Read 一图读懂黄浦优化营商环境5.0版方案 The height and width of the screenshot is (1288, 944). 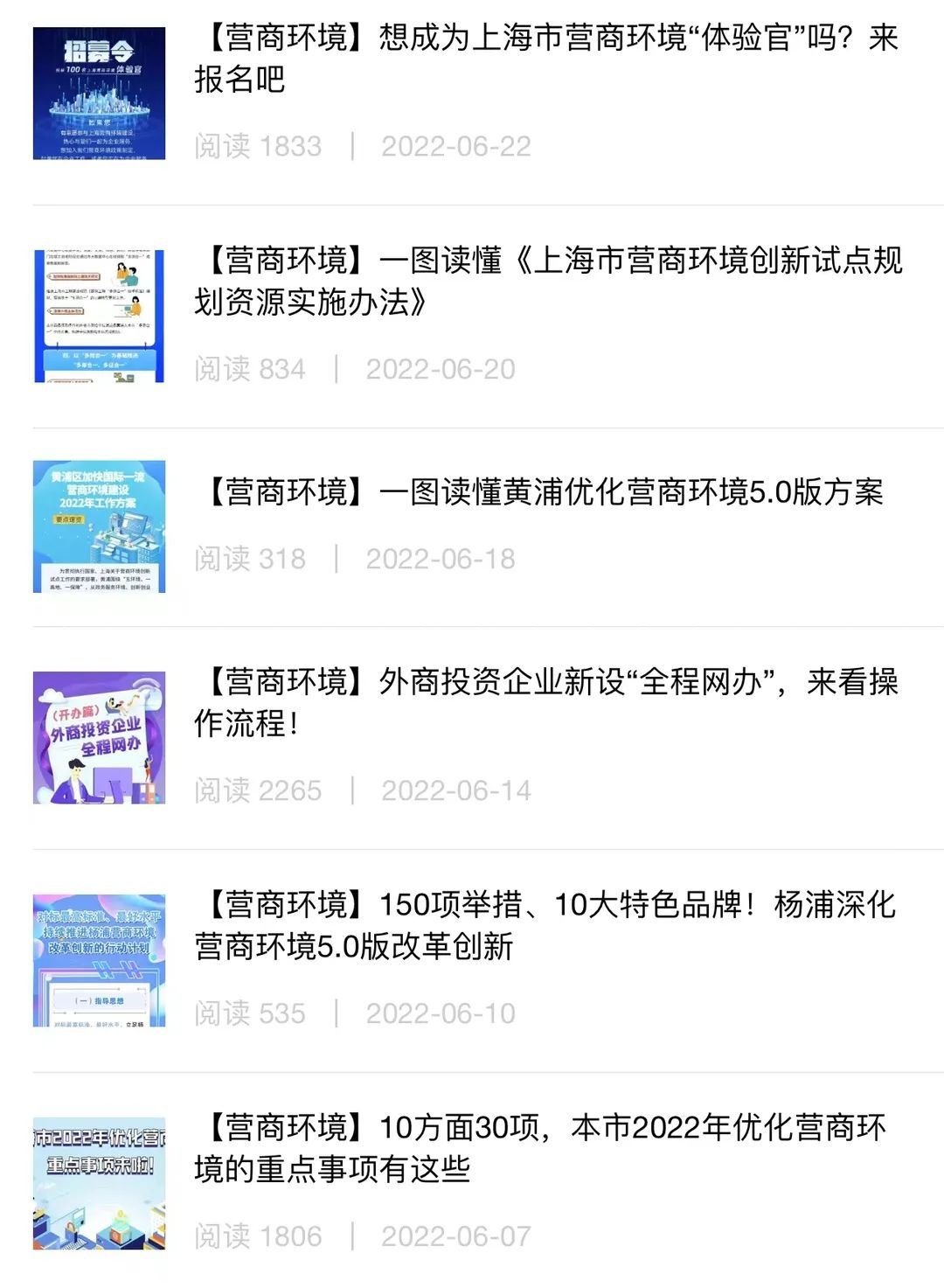point(543,492)
